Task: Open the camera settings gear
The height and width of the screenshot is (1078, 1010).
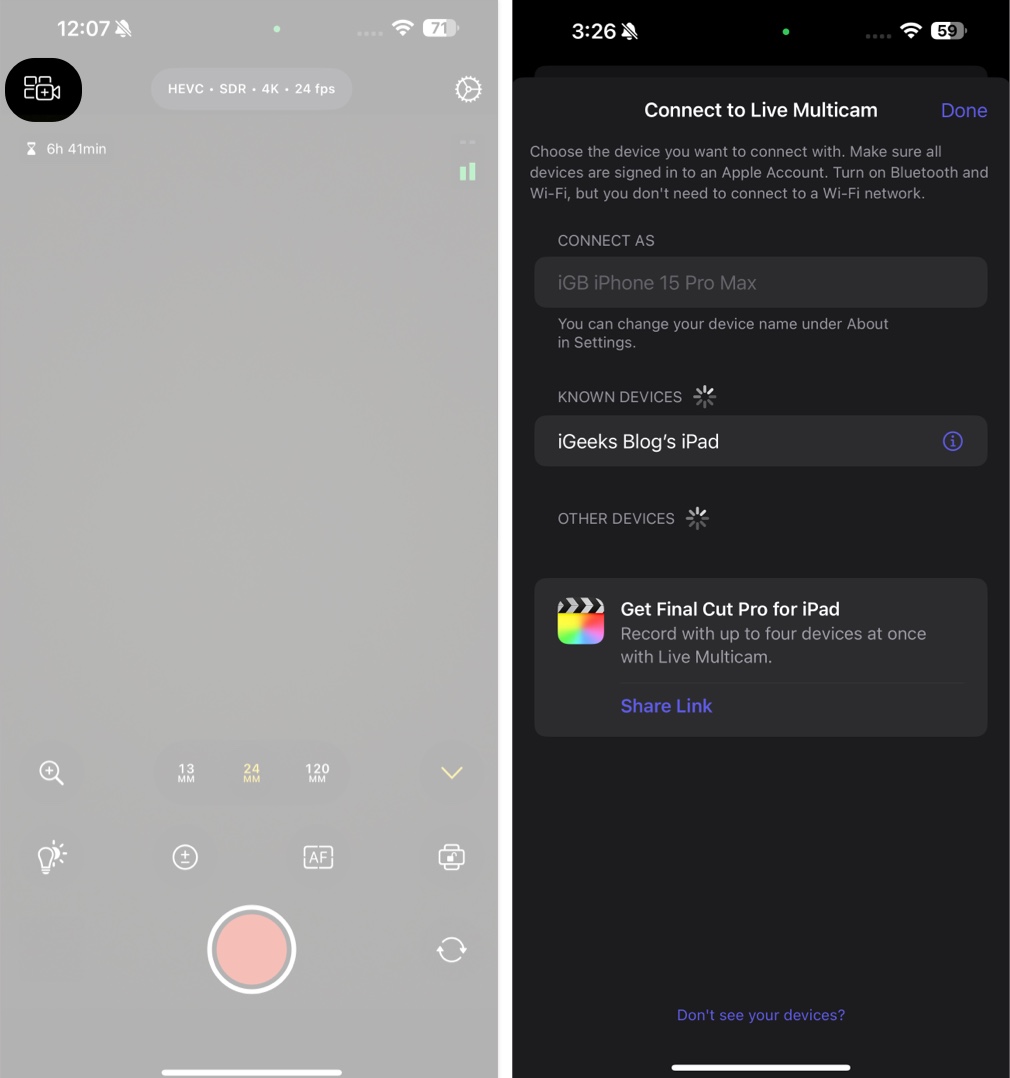Action: [467, 90]
